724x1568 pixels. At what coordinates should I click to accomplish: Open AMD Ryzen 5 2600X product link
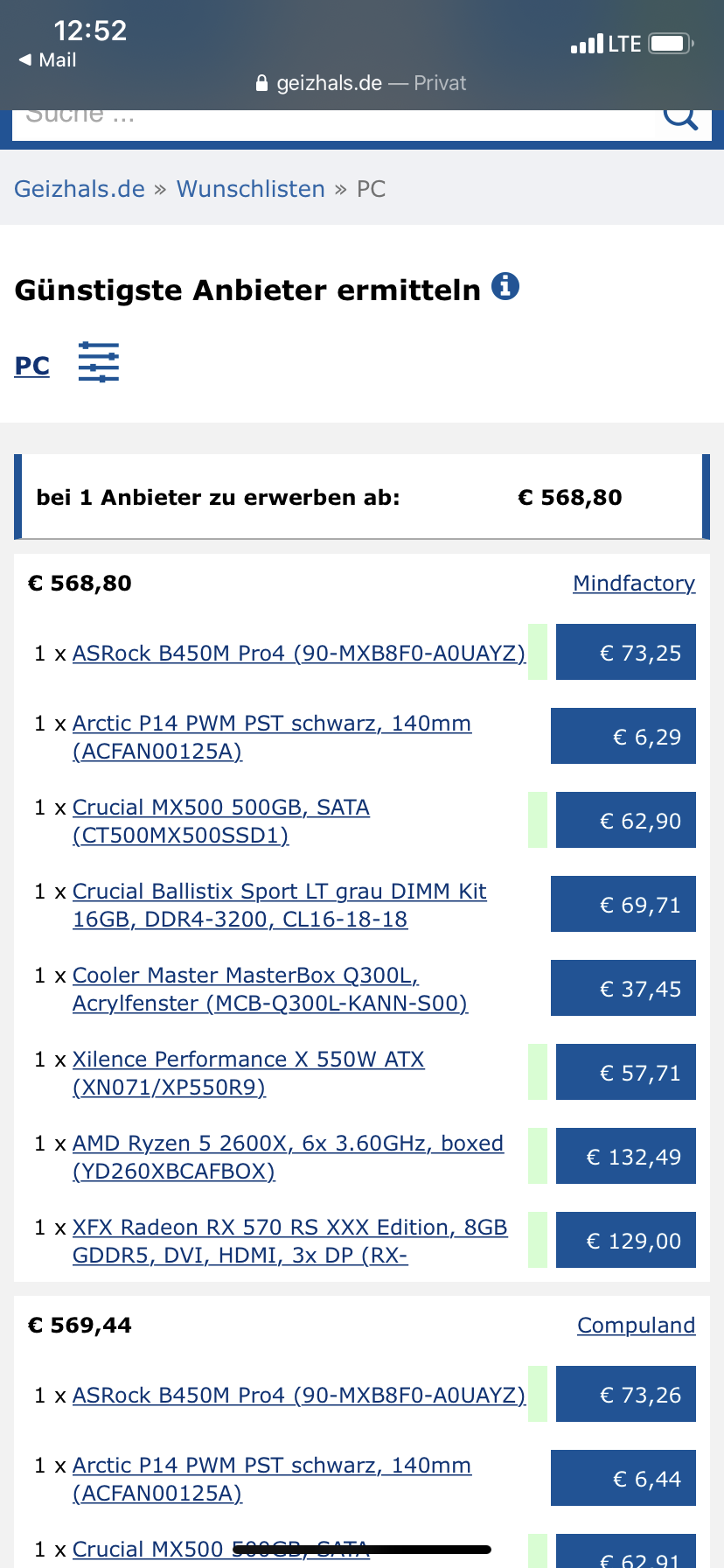pos(288,1157)
